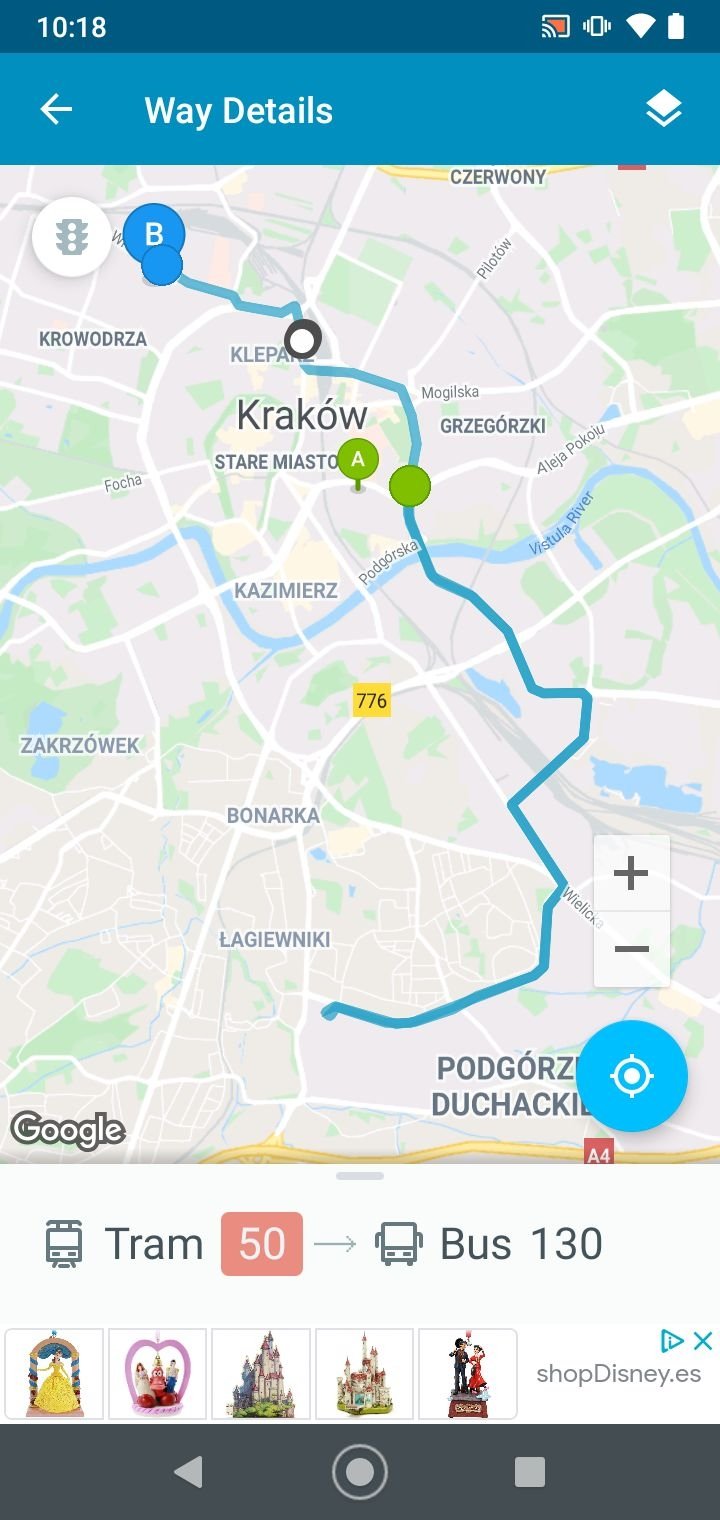Open the map layers selector

point(663,110)
